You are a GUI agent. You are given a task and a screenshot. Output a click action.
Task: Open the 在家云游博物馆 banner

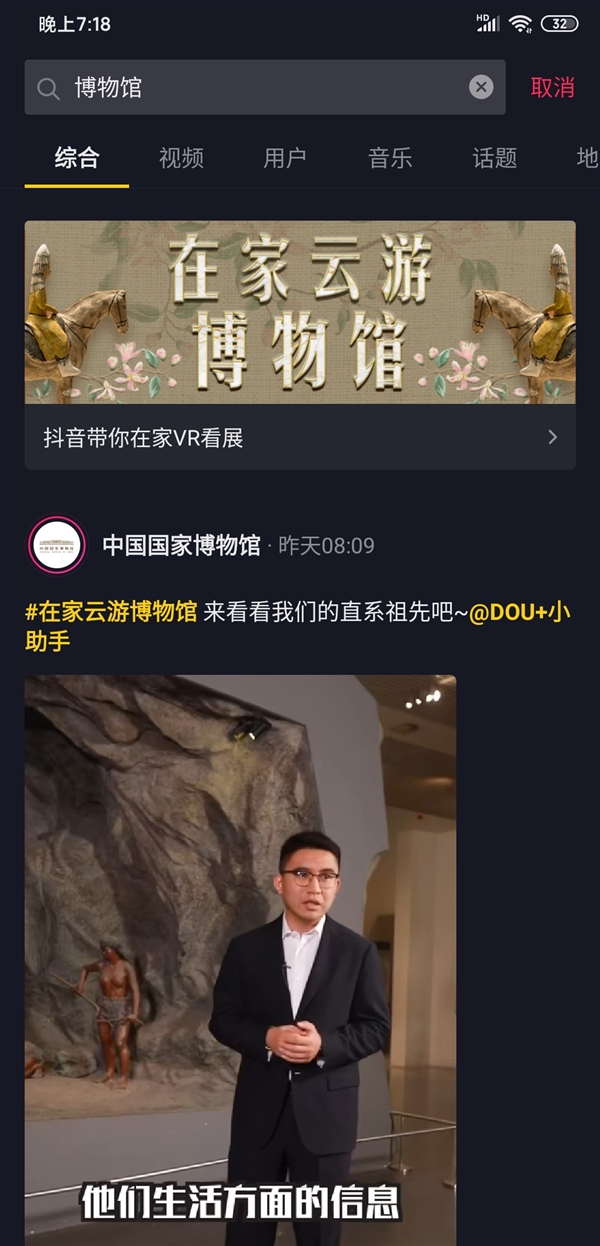tap(300, 312)
